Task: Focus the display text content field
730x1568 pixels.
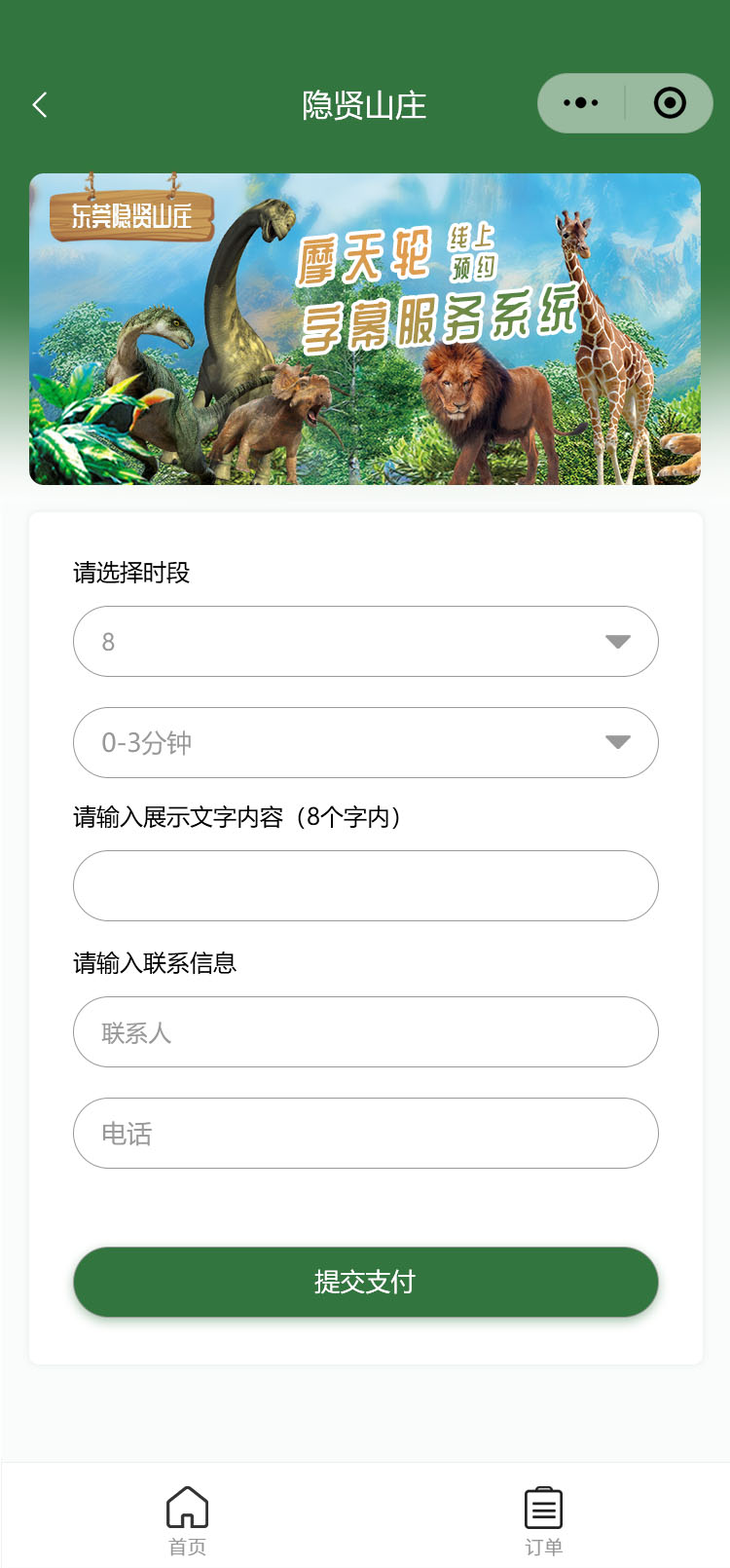Action: [365, 885]
